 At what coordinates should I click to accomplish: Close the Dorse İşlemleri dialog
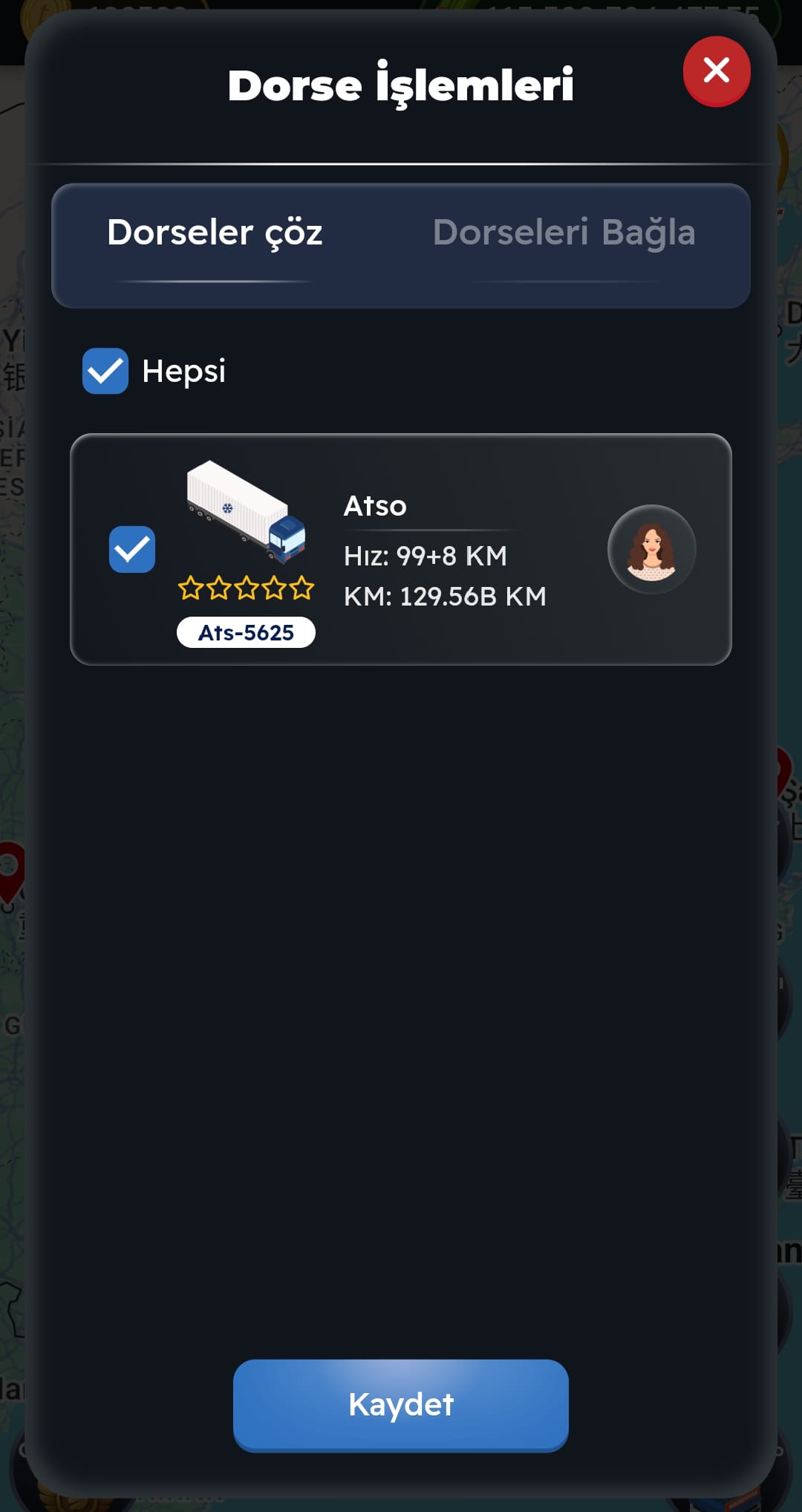tap(717, 71)
